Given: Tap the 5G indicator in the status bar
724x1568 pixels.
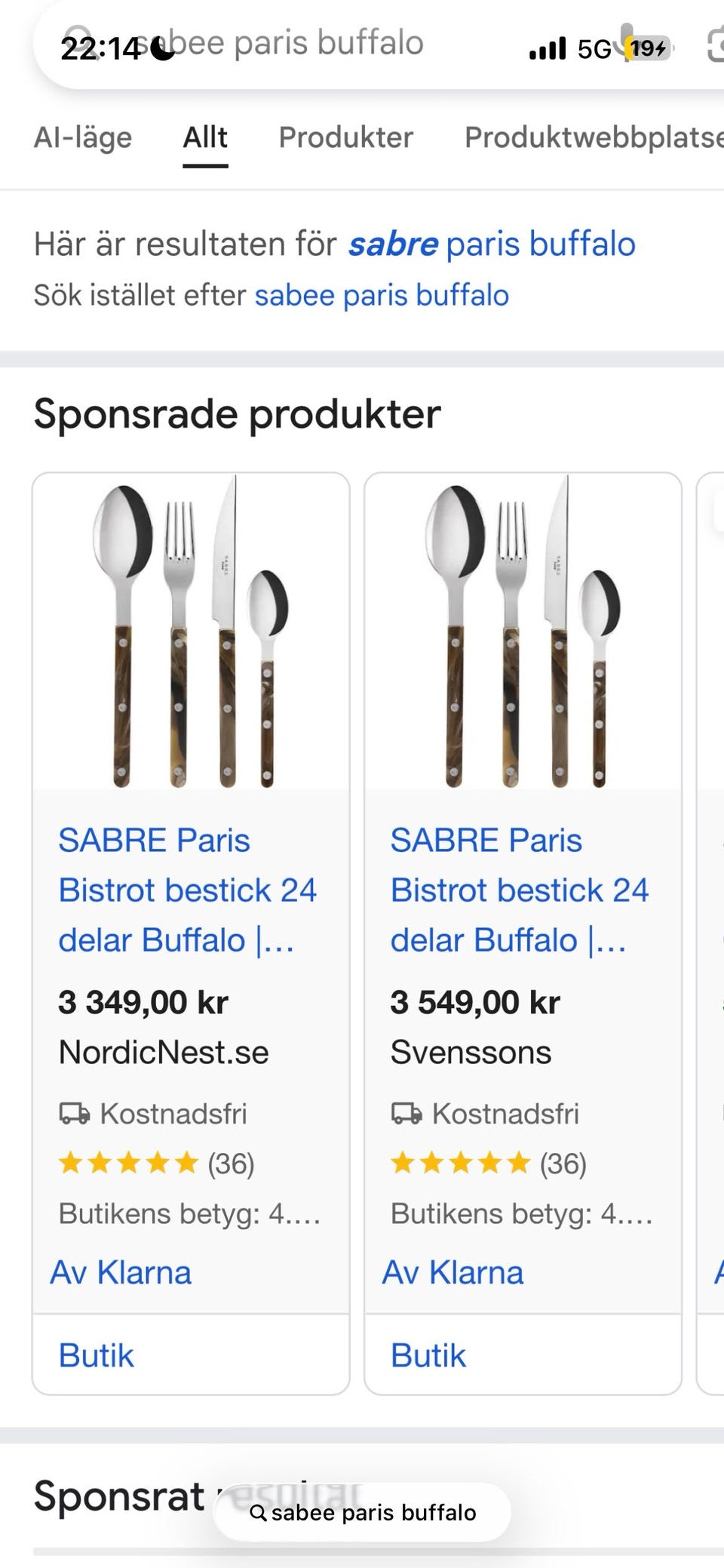Looking at the screenshot, I should click(594, 45).
